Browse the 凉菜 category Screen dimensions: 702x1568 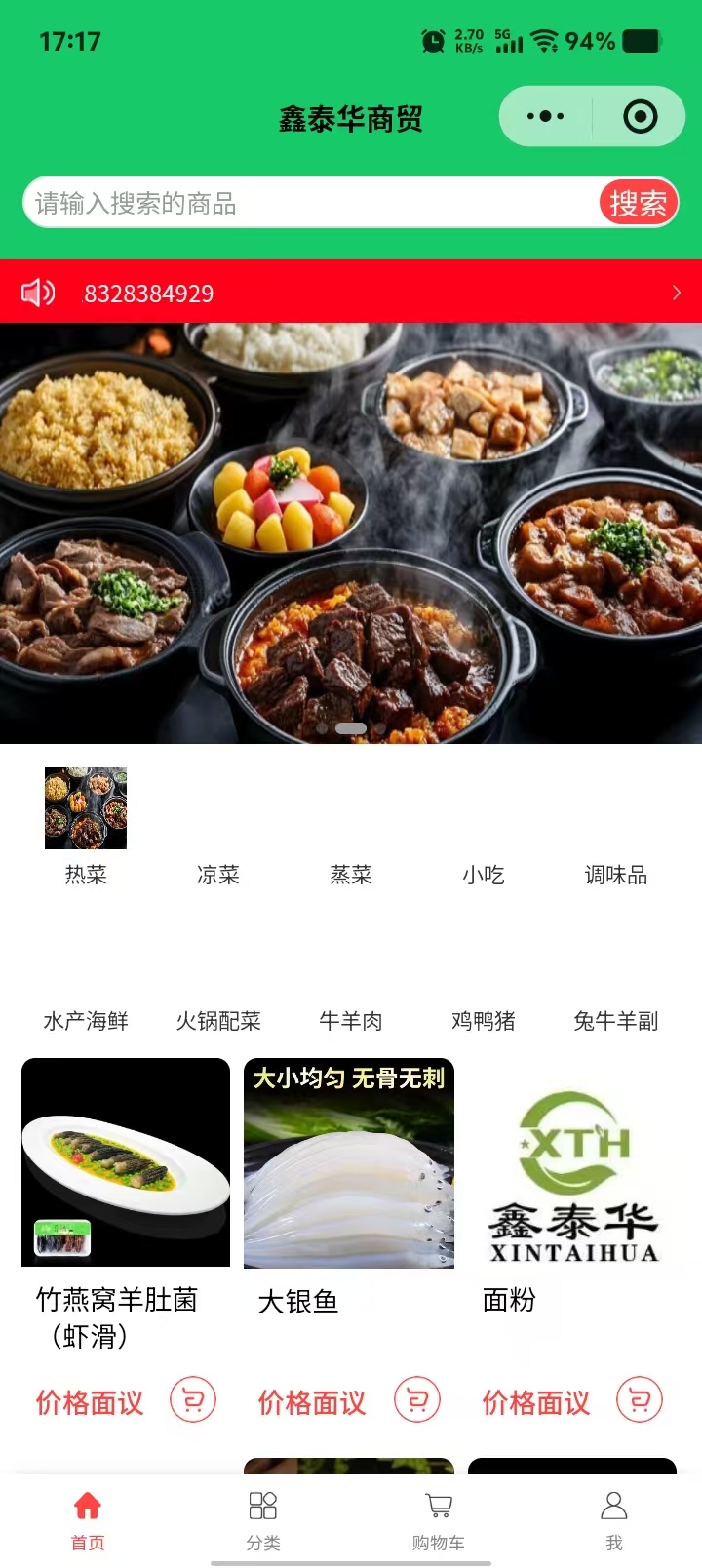pyautogui.click(x=218, y=874)
